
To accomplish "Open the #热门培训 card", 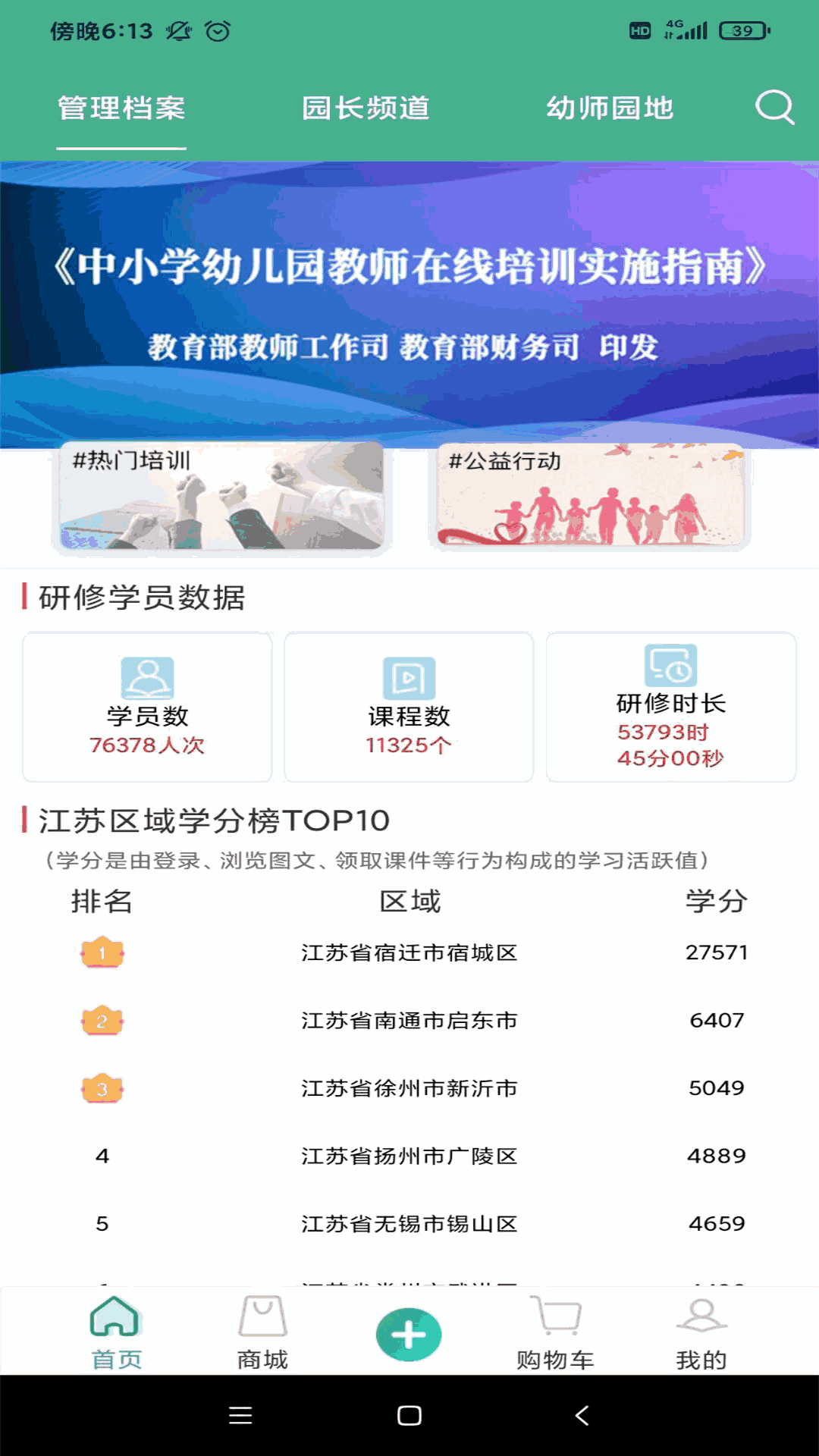I will (221, 497).
